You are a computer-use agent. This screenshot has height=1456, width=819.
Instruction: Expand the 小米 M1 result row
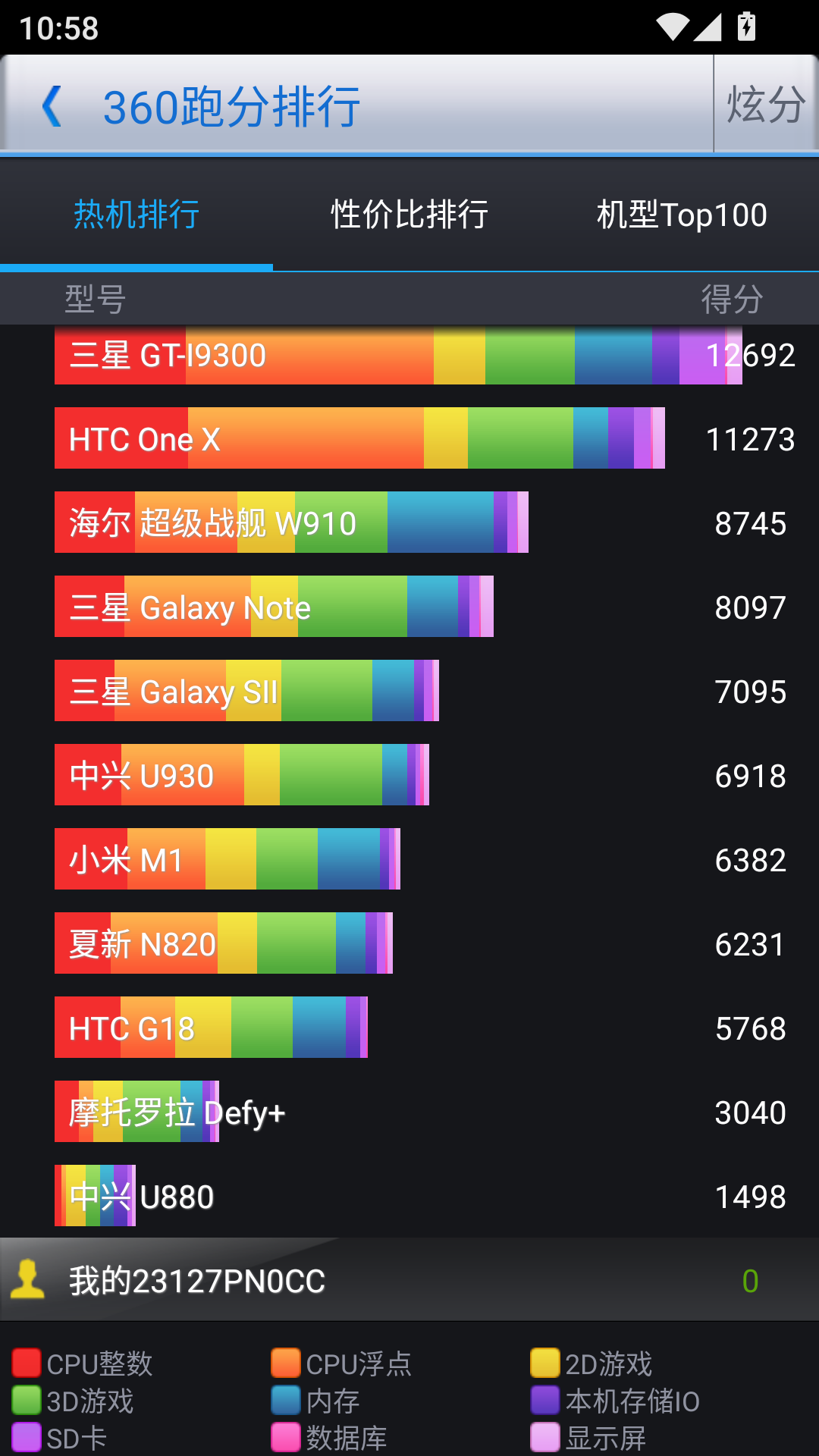coord(409,859)
